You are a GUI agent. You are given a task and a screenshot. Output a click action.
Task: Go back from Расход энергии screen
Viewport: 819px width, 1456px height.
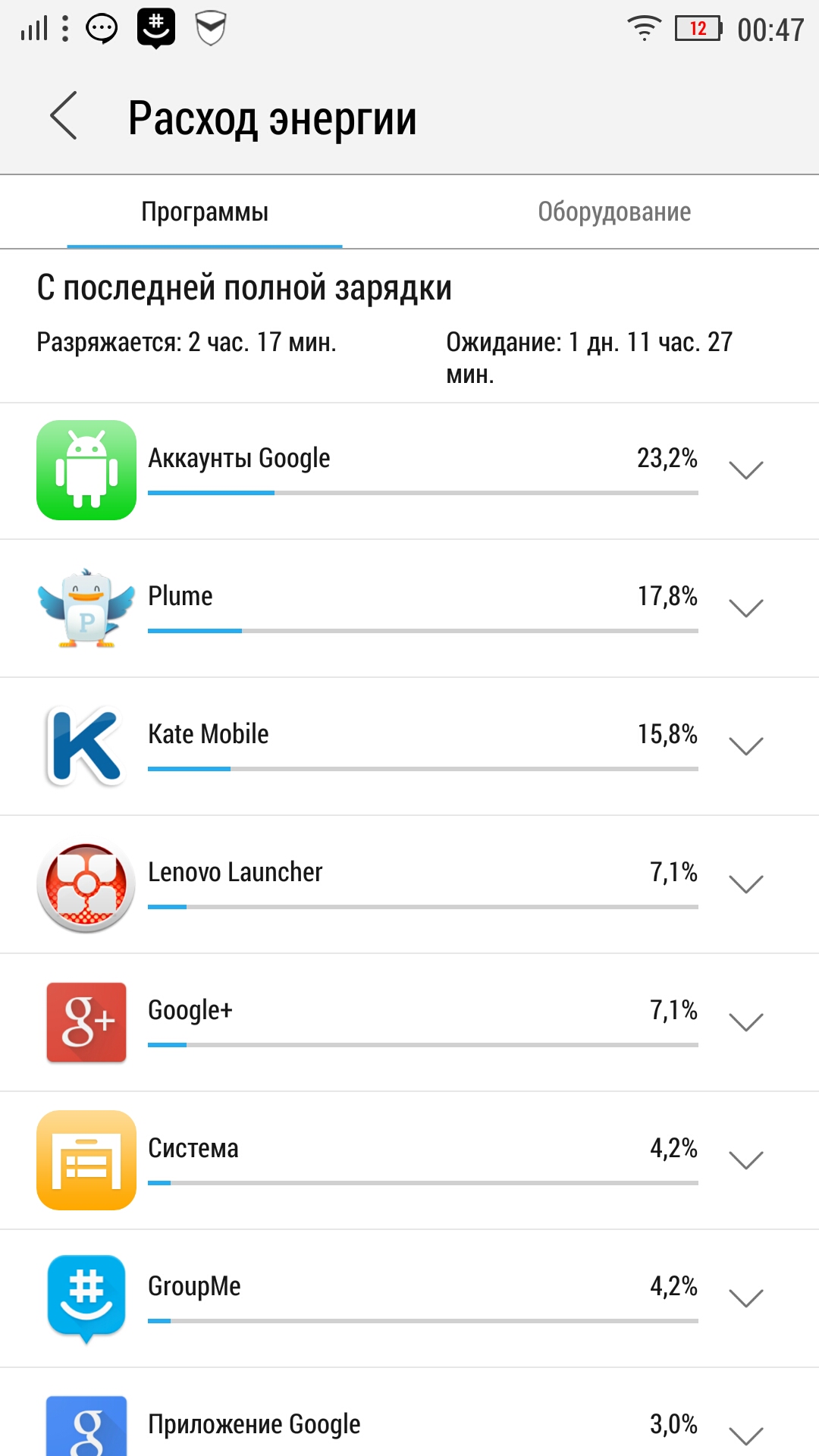tap(64, 116)
